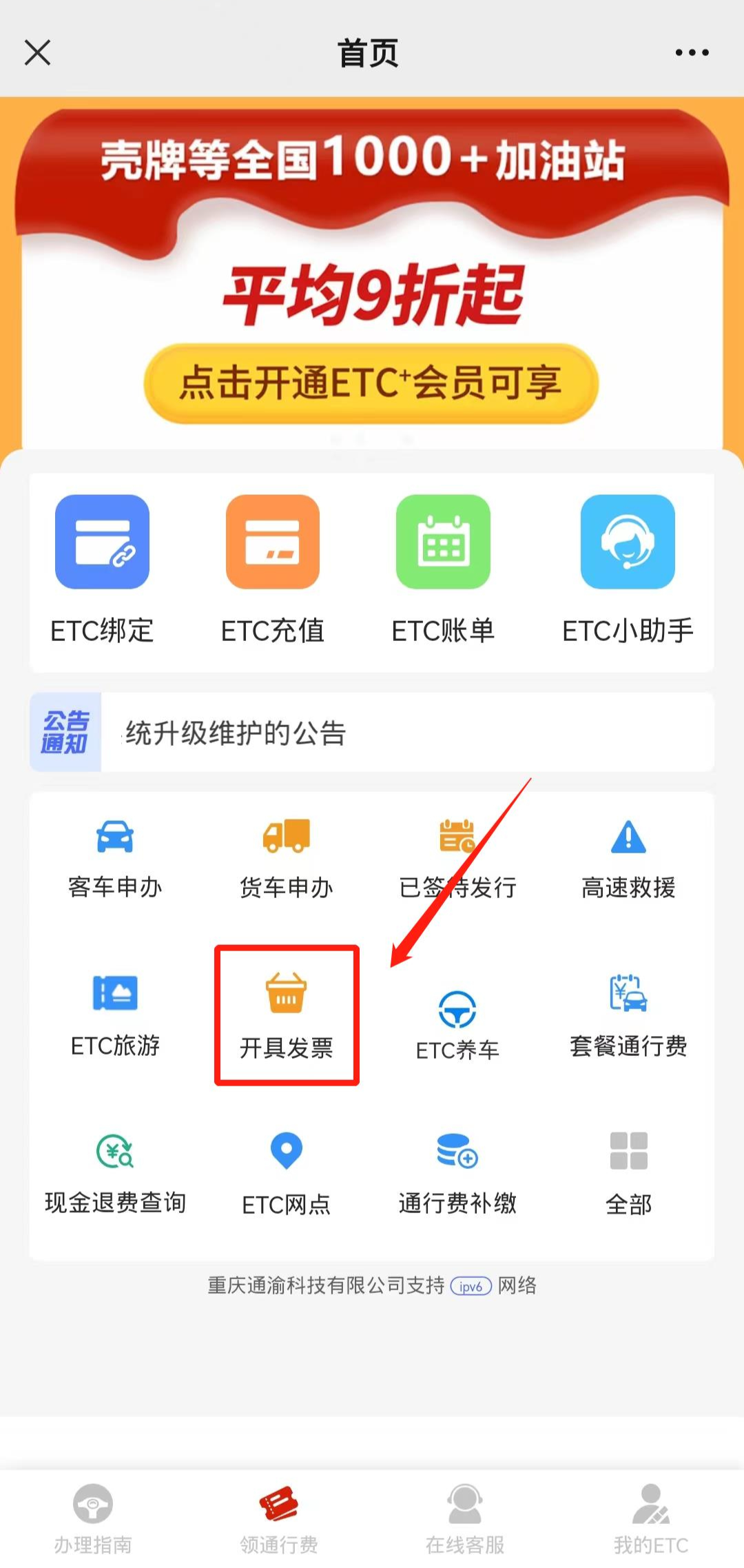Read the 公告通知 announcement
This screenshot has height=1568, width=744.
pyautogui.click(x=372, y=732)
